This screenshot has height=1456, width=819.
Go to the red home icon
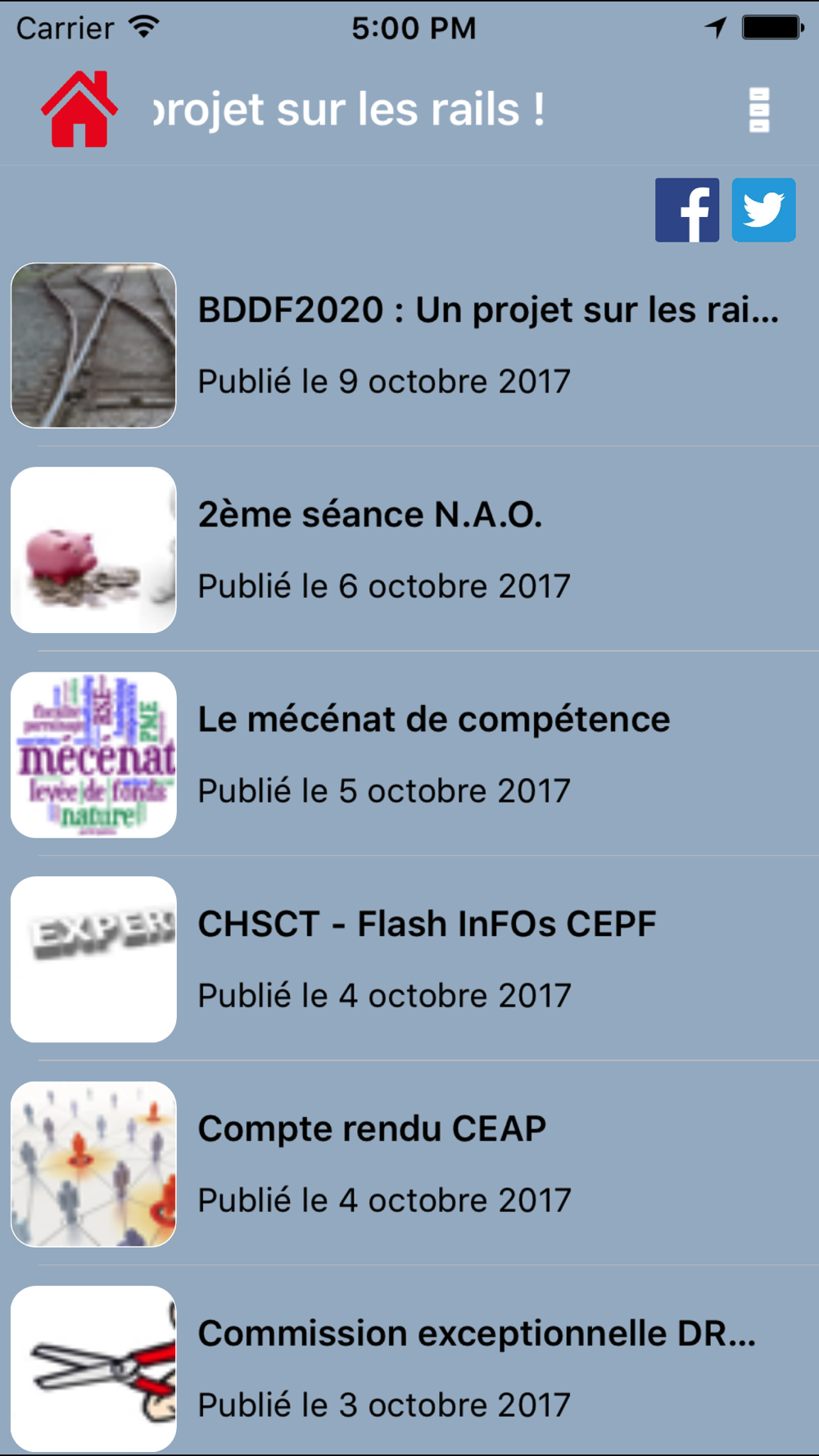(x=79, y=110)
